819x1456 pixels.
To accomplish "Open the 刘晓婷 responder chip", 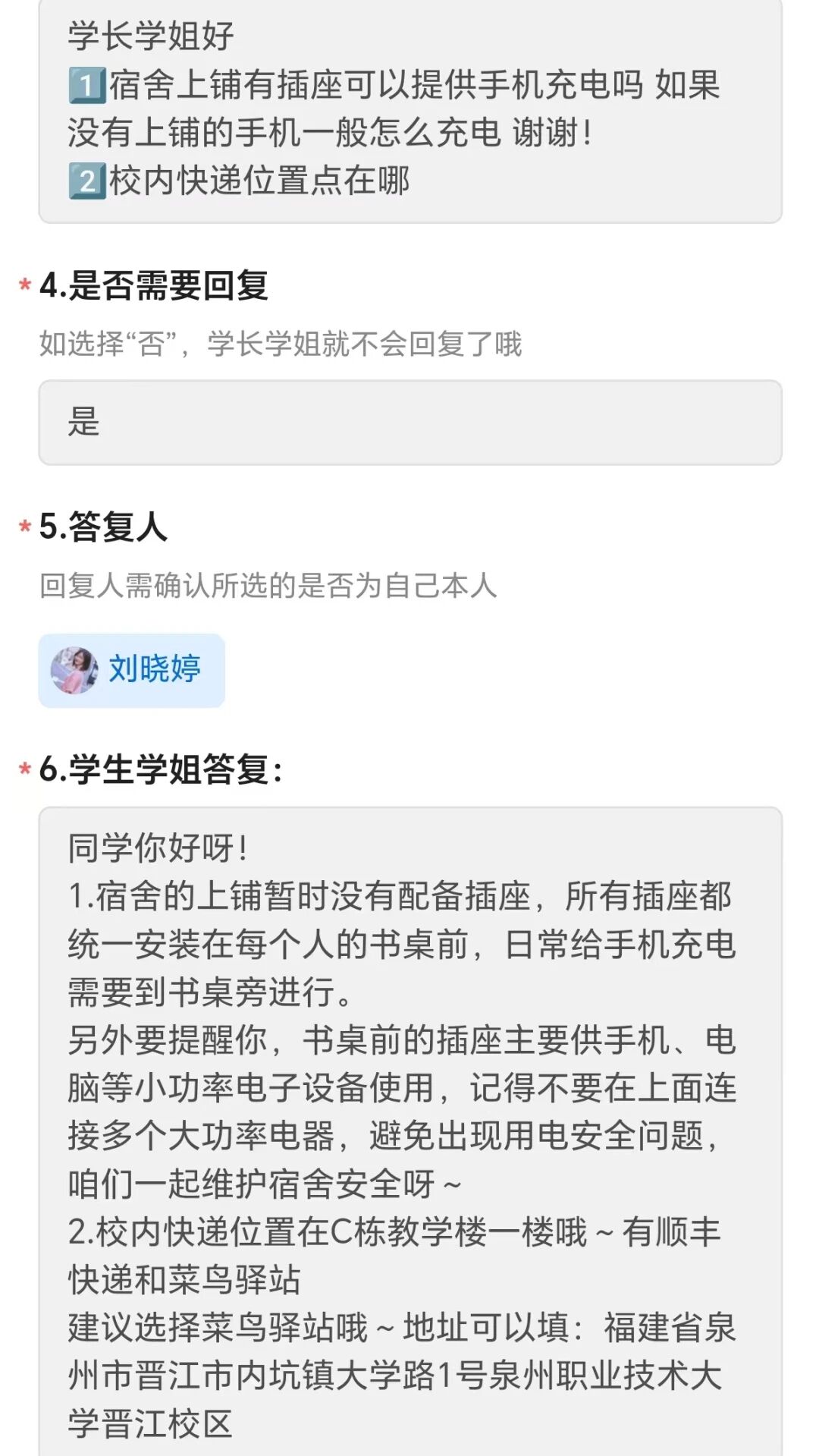I will pyautogui.click(x=132, y=670).
